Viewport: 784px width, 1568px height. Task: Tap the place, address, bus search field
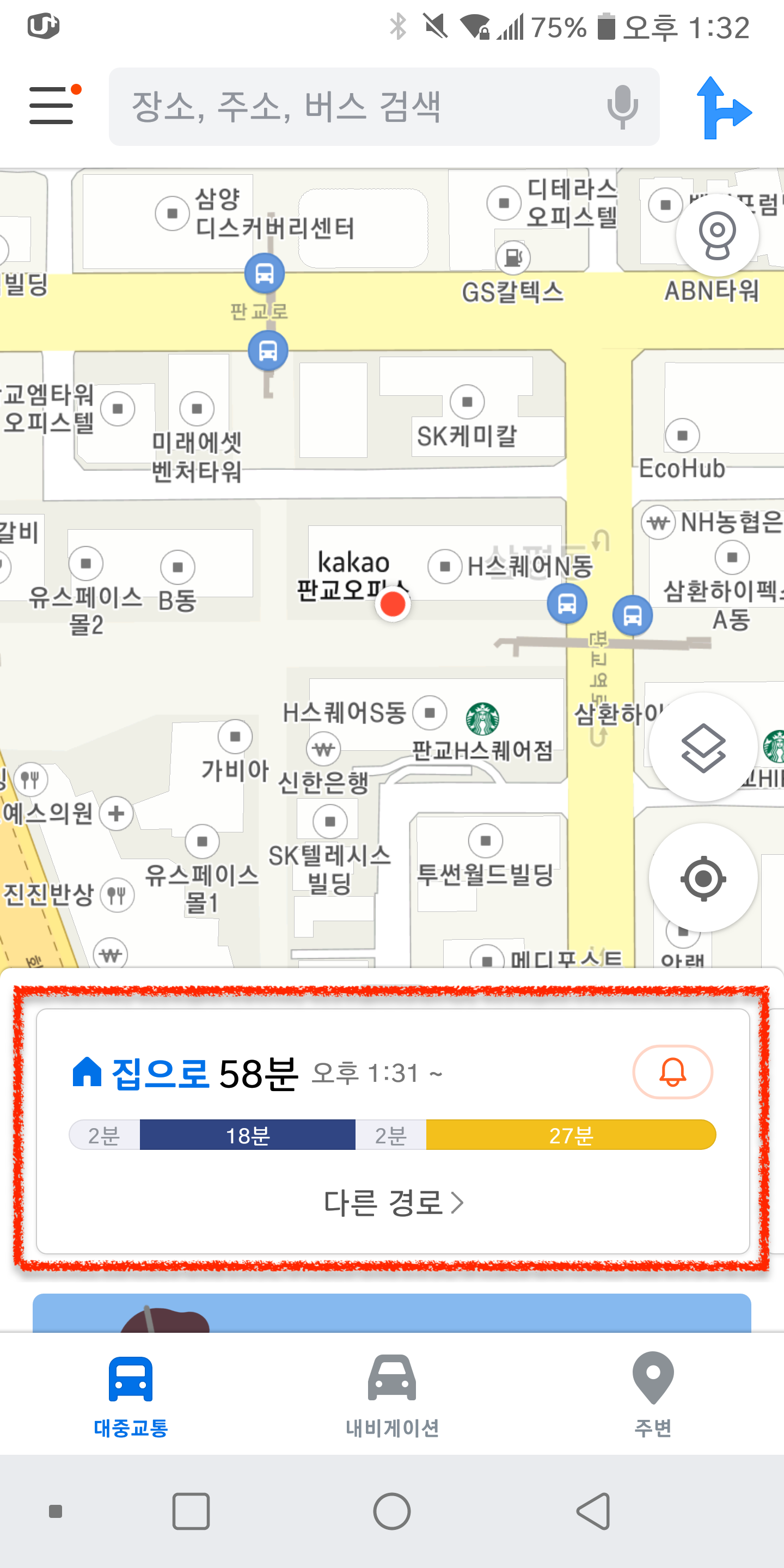359,107
